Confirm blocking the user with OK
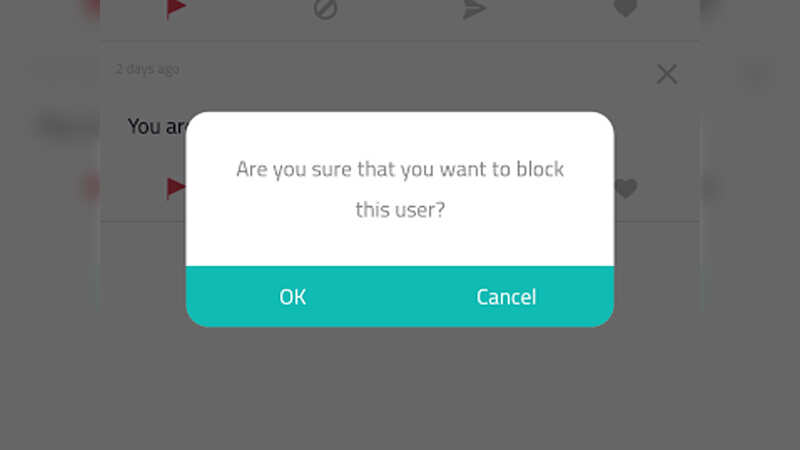800x450 pixels. 293,297
